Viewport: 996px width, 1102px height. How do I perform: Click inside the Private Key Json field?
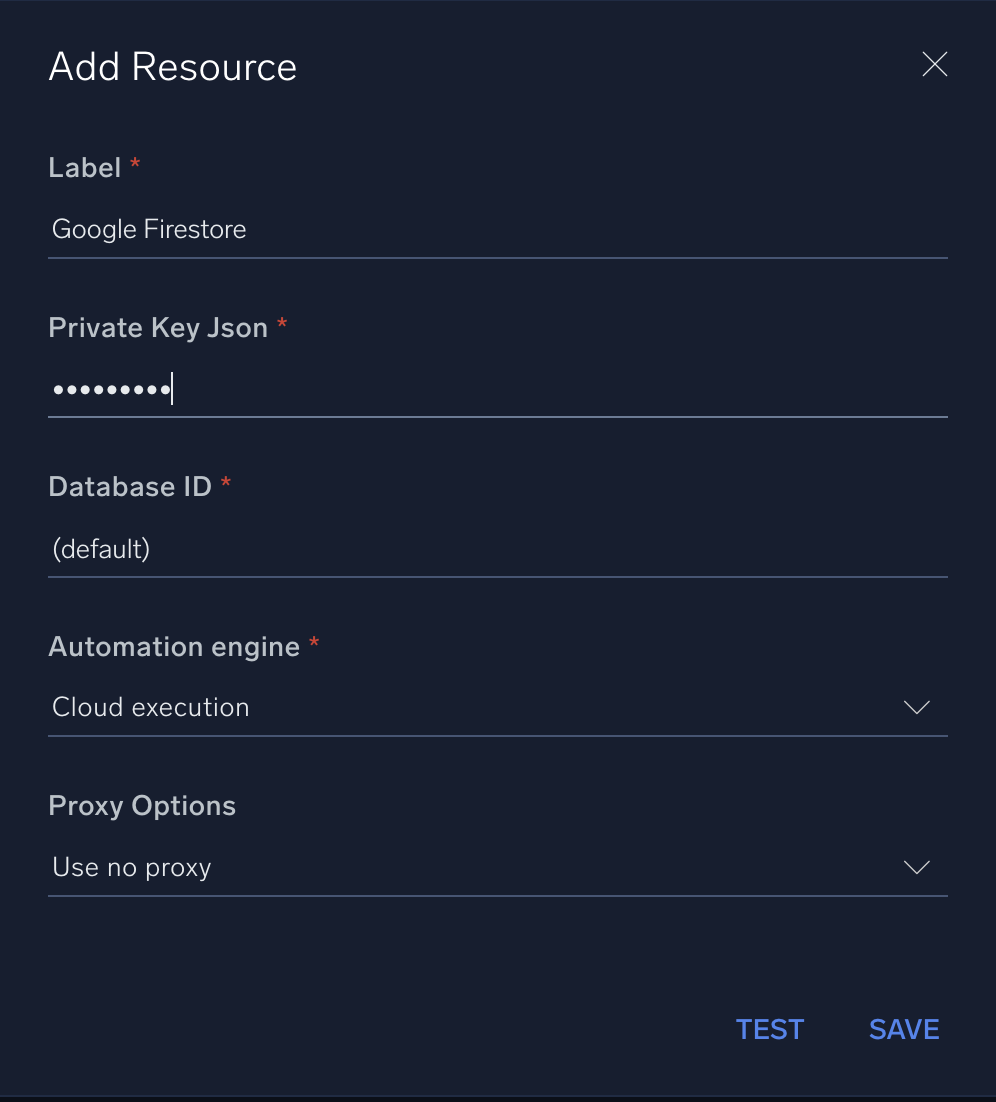(400, 389)
